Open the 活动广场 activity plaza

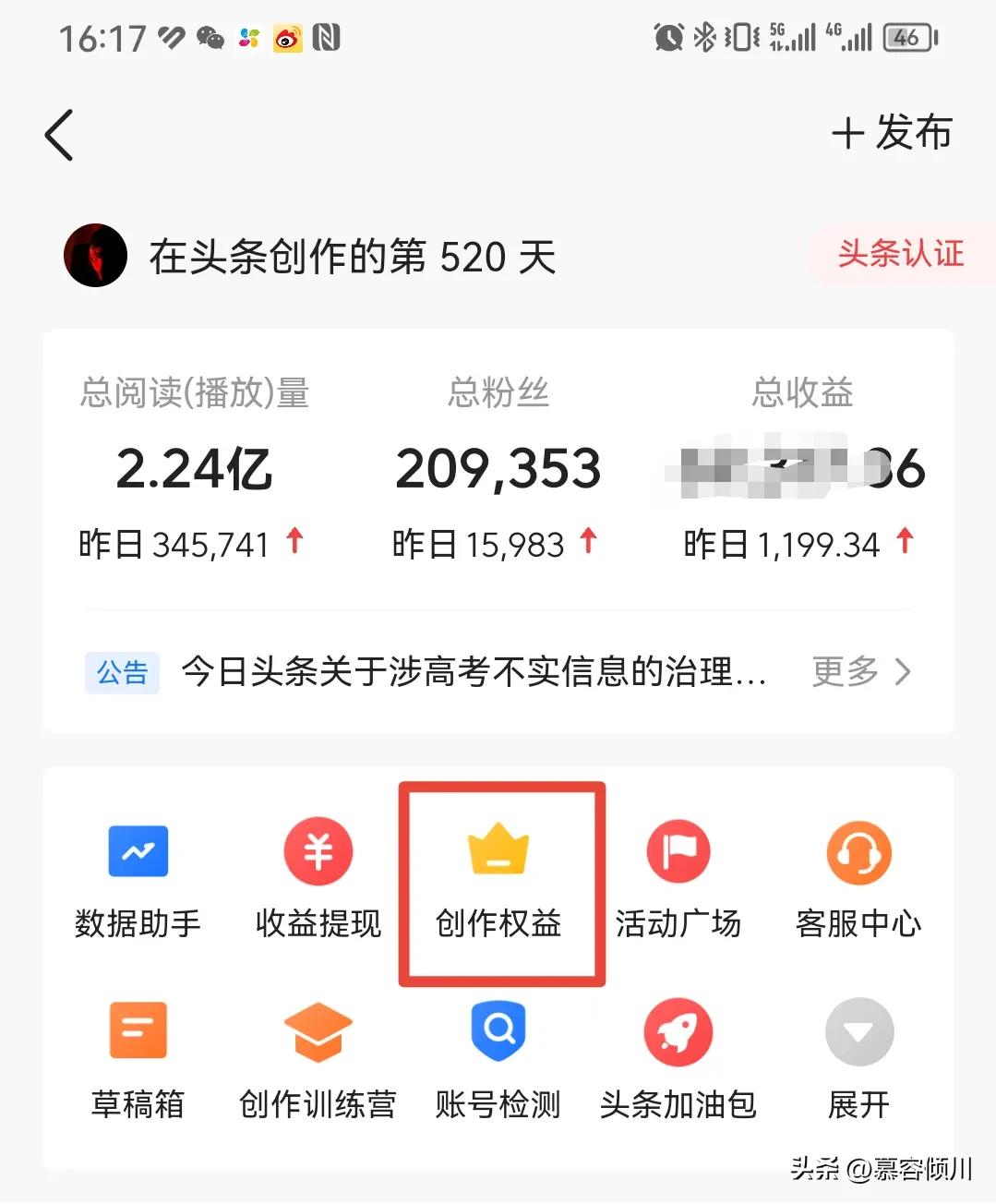tap(678, 877)
